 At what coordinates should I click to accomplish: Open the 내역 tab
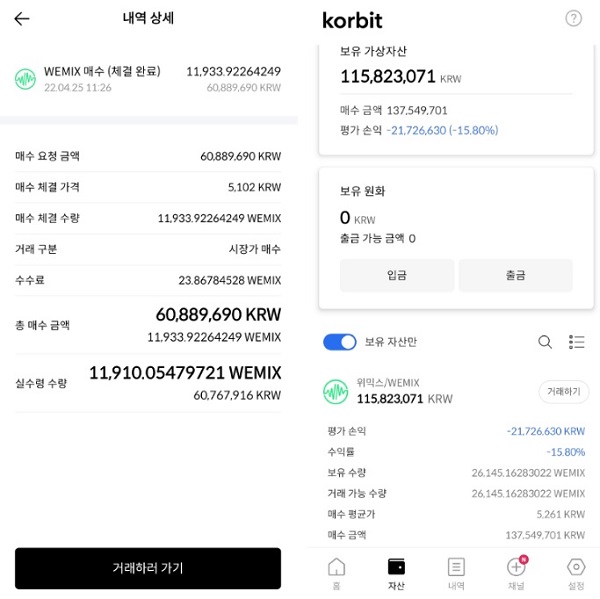pos(456,573)
